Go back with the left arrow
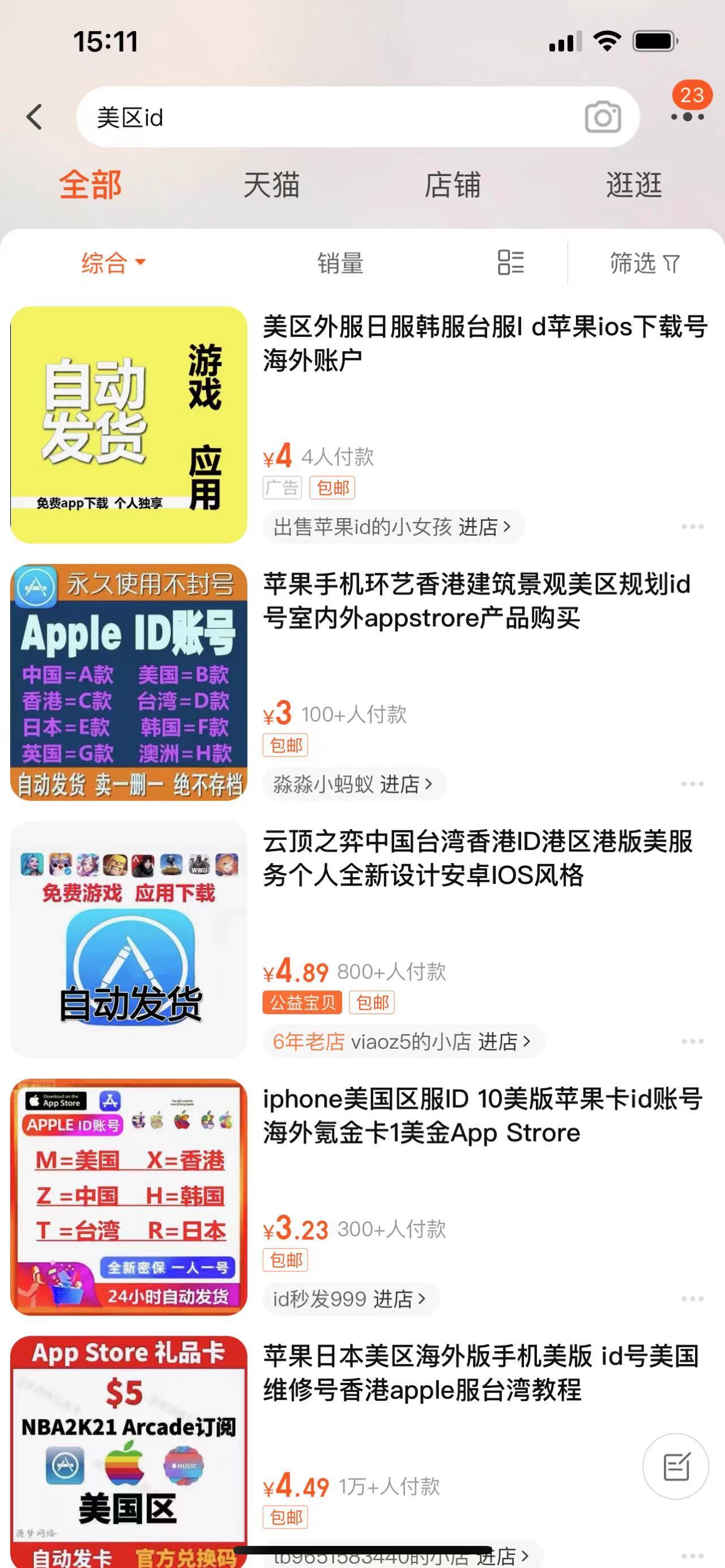This screenshot has height=1568, width=725. [x=35, y=116]
